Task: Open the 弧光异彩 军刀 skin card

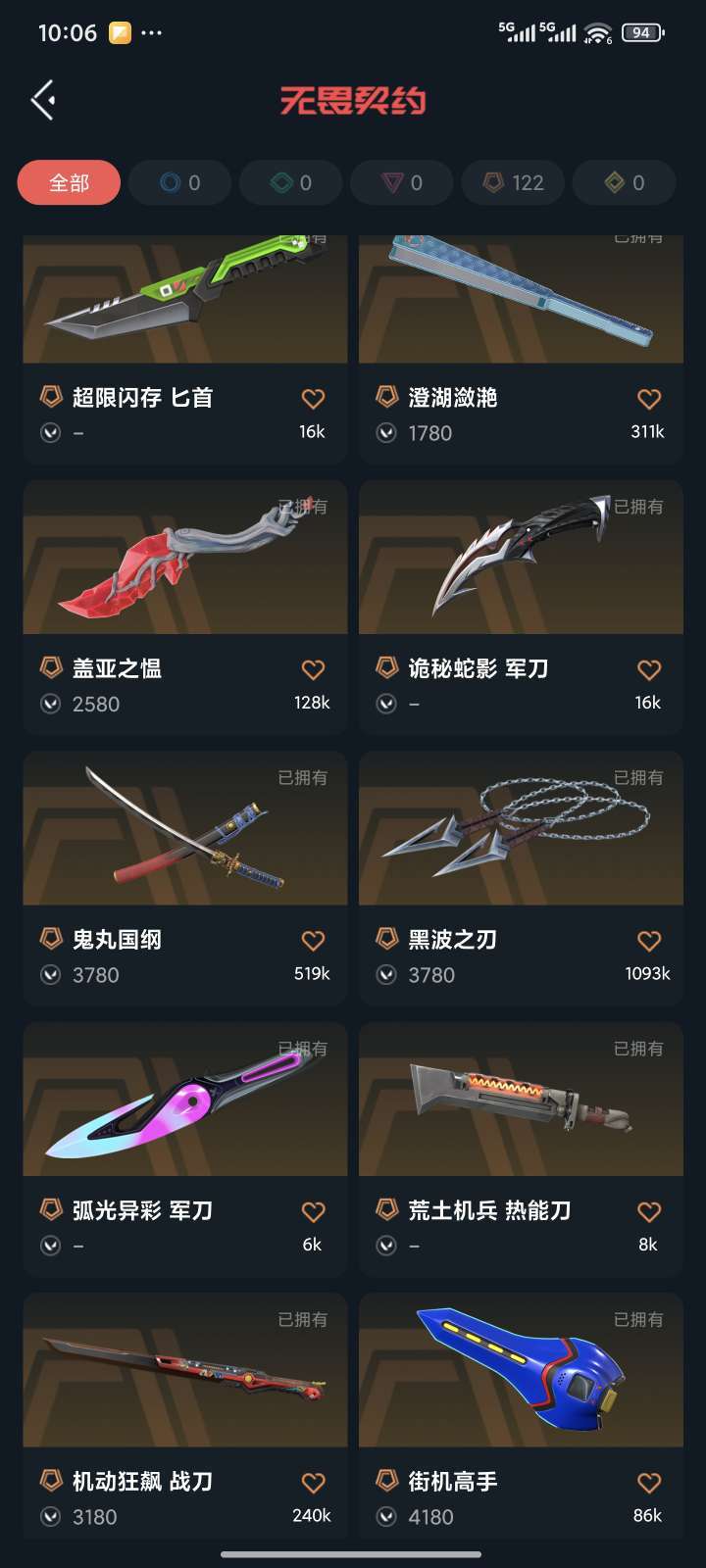Action: (x=185, y=1150)
